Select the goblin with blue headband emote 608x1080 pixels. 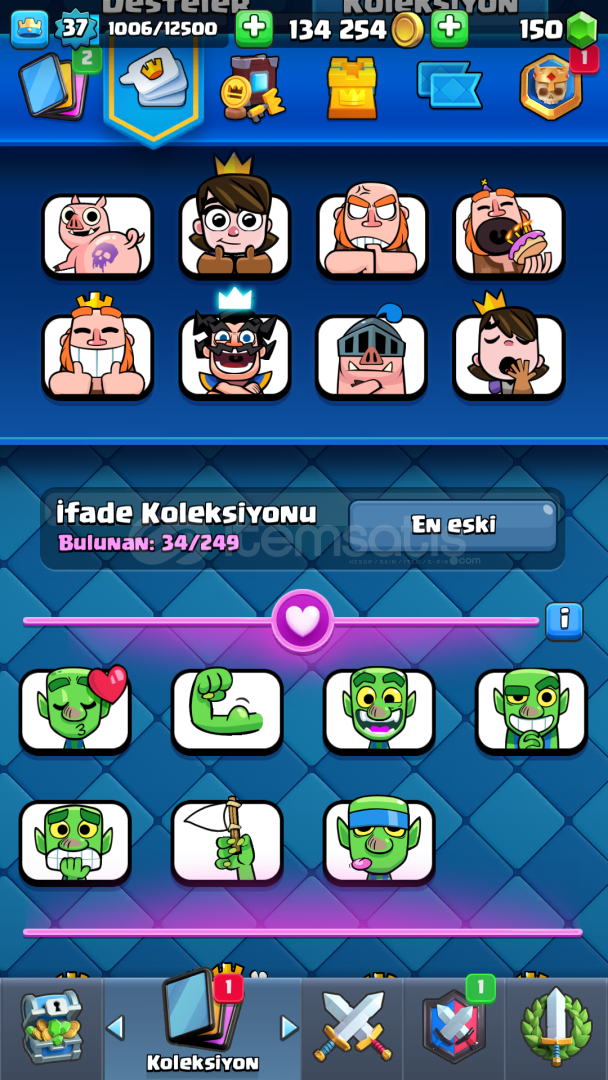379,842
